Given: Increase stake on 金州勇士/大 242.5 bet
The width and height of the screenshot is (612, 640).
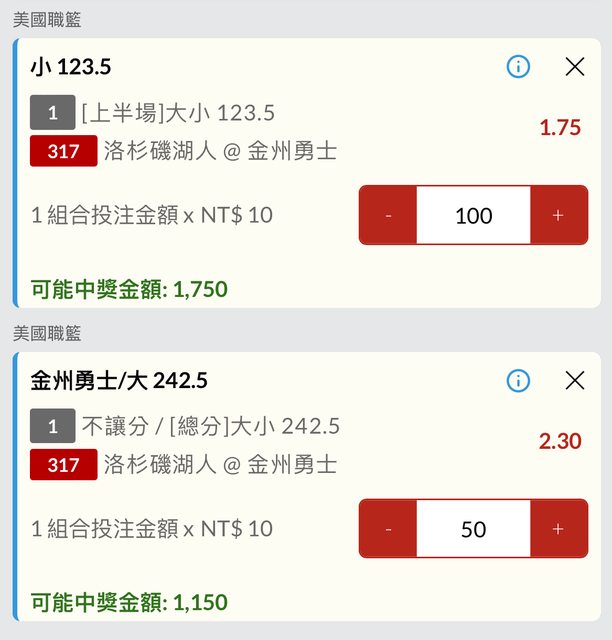Looking at the screenshot, I should pos(558,529).
